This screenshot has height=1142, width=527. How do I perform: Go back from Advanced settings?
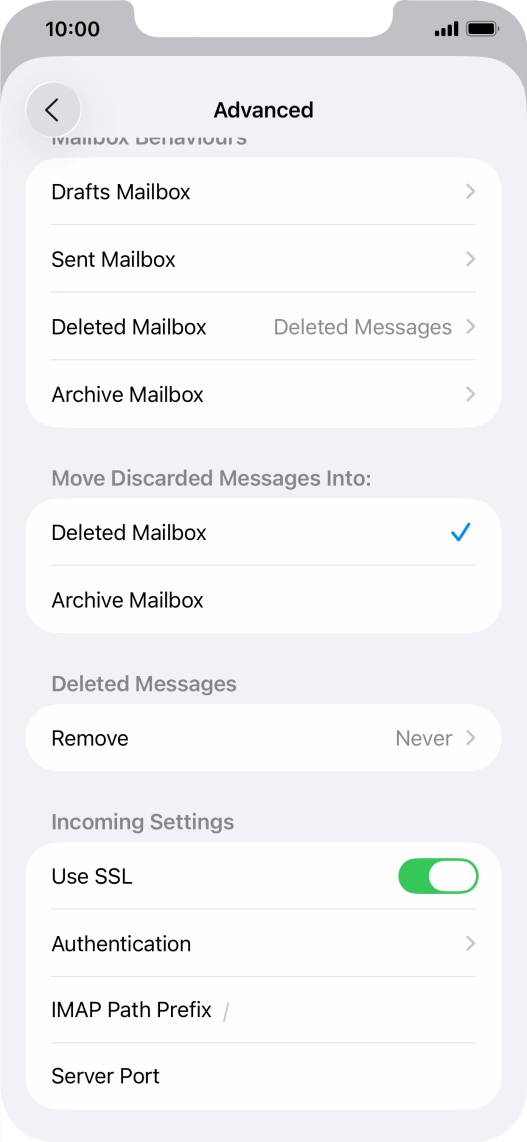click(52, 110)
